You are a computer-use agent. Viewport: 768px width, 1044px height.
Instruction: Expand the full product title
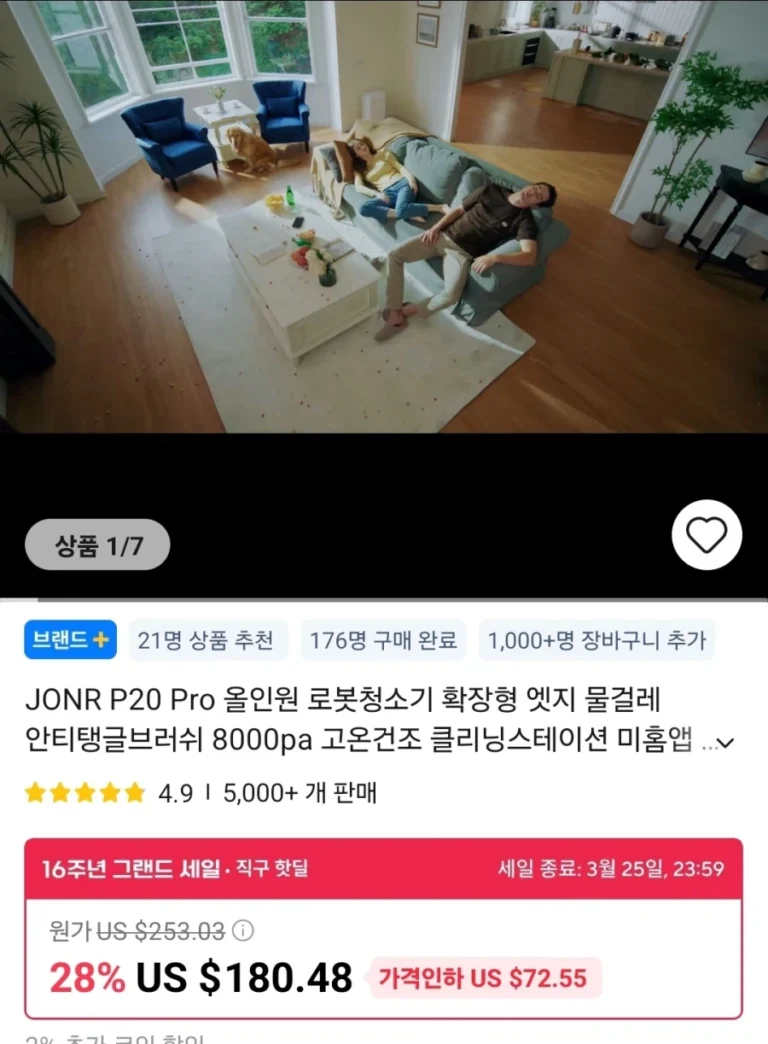pyautogui.click(x=727, y=743)
